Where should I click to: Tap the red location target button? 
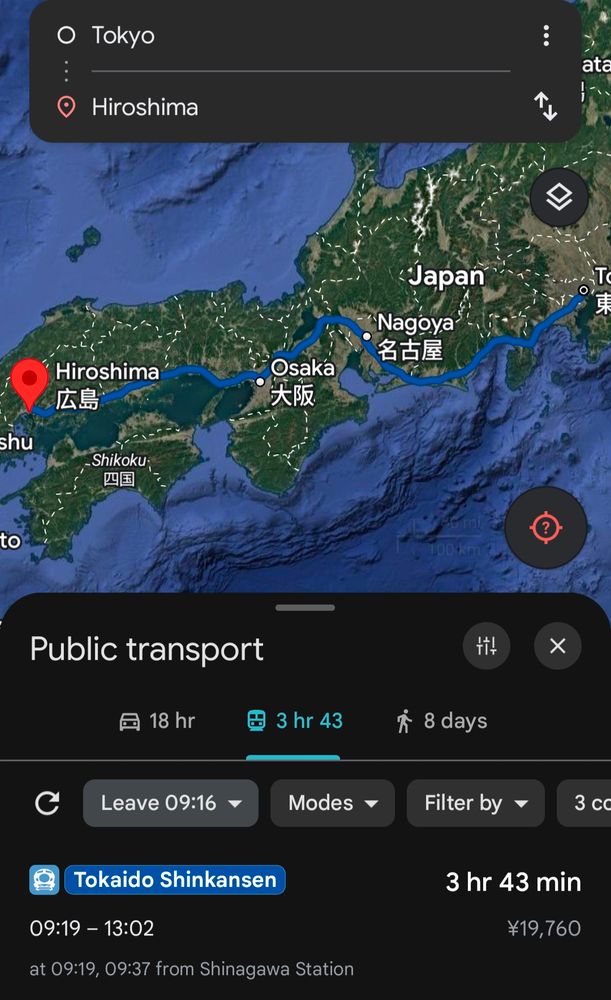coord(546,527)
